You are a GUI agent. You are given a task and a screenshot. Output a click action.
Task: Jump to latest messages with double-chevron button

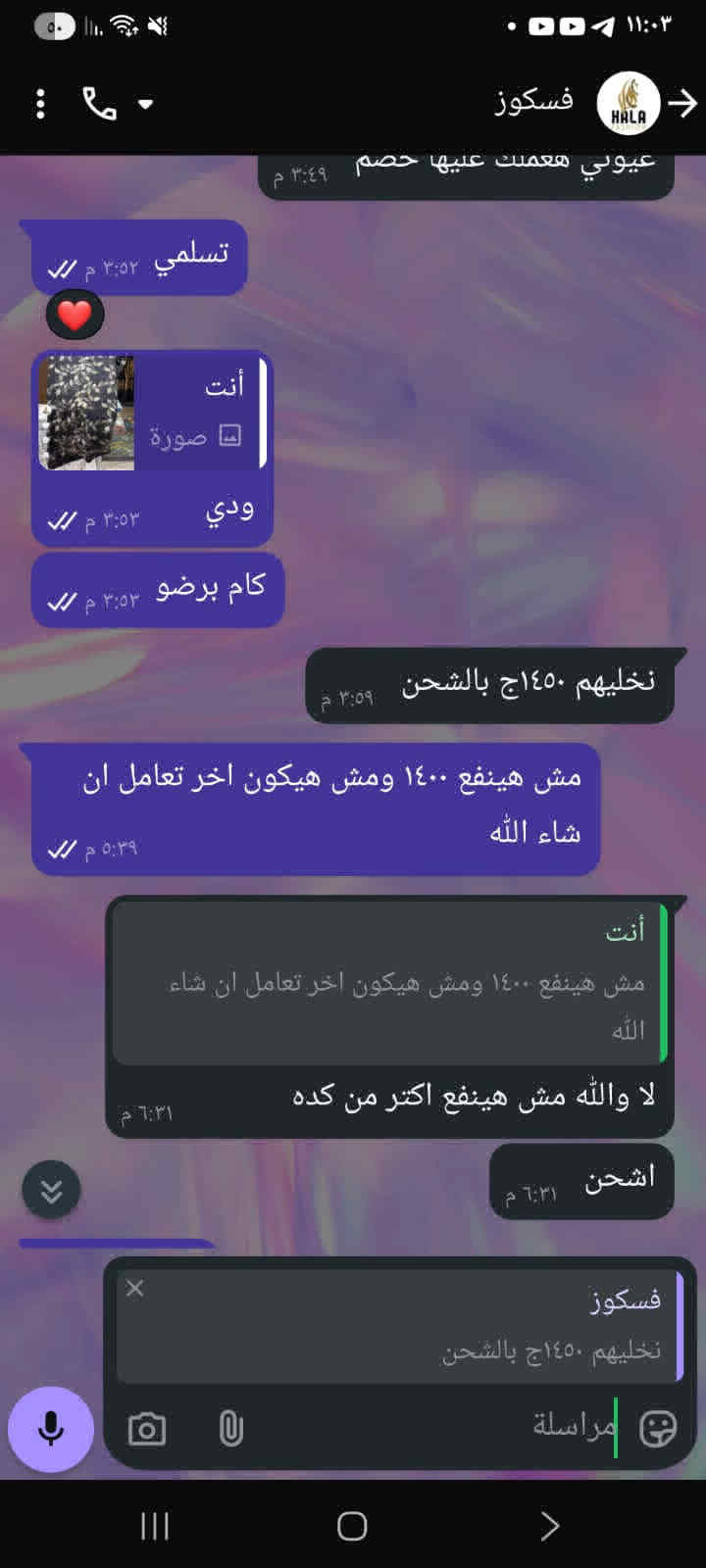click(51, 1190)
